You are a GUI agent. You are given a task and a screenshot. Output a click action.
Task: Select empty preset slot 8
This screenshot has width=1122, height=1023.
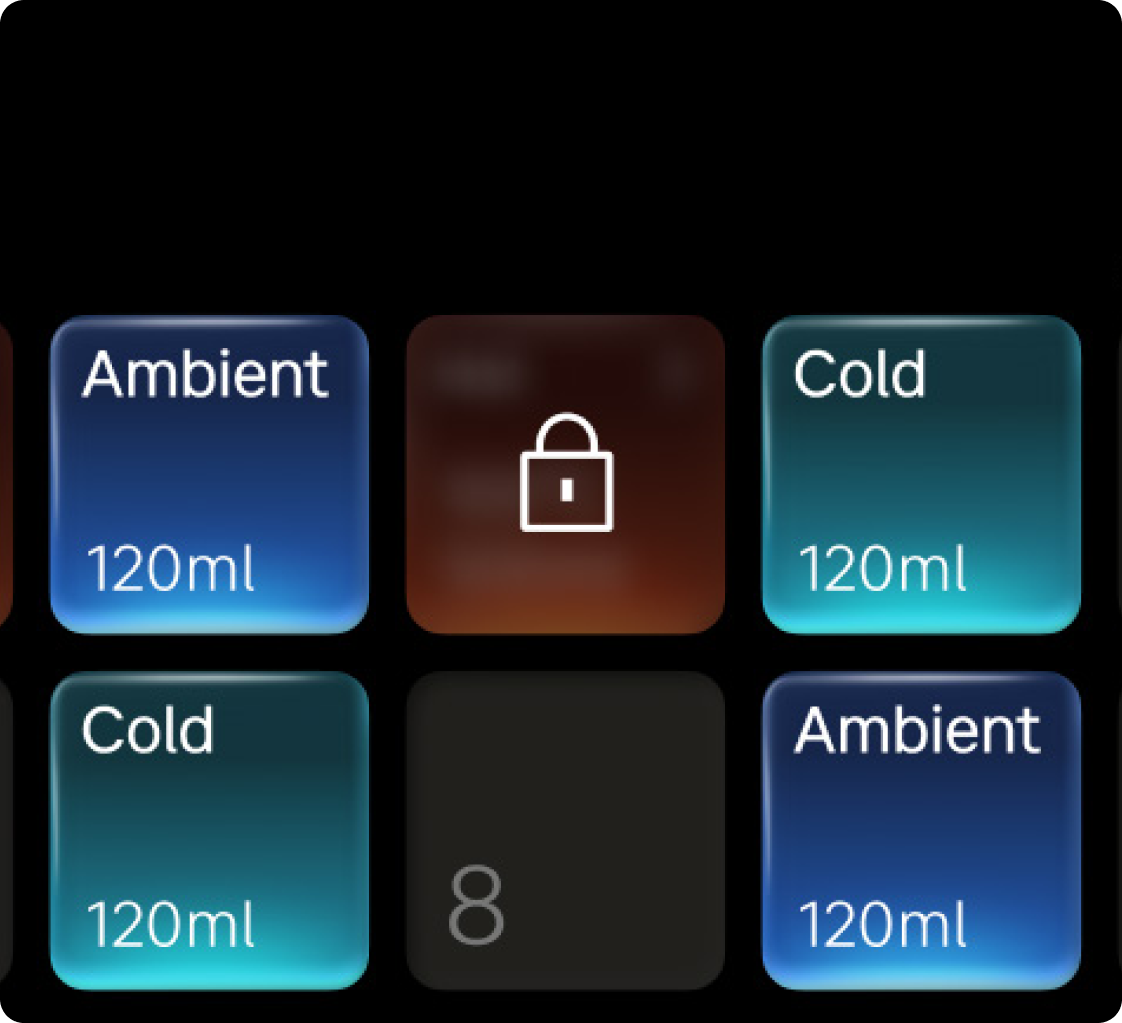pyautogui.click(x=565, y=830)
